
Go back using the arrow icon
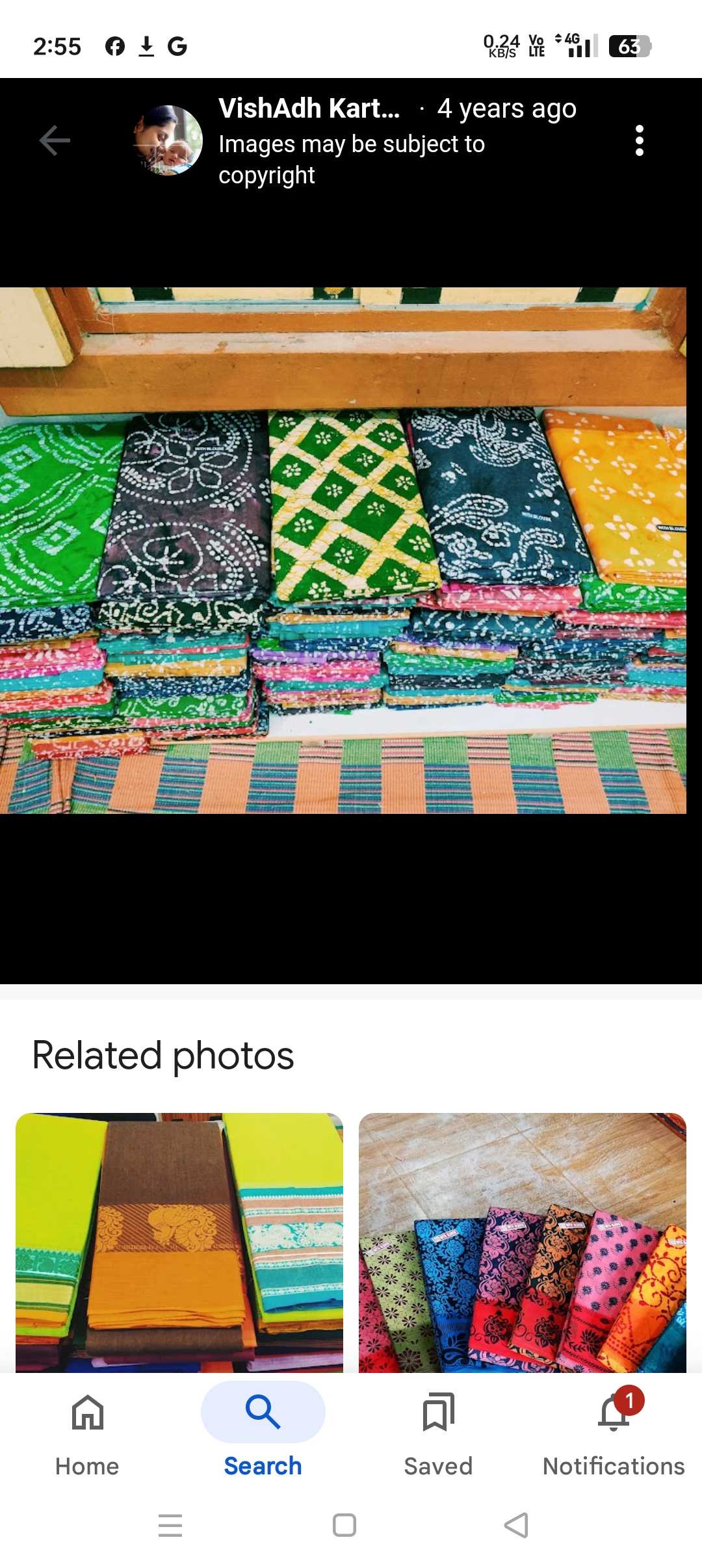55,140
